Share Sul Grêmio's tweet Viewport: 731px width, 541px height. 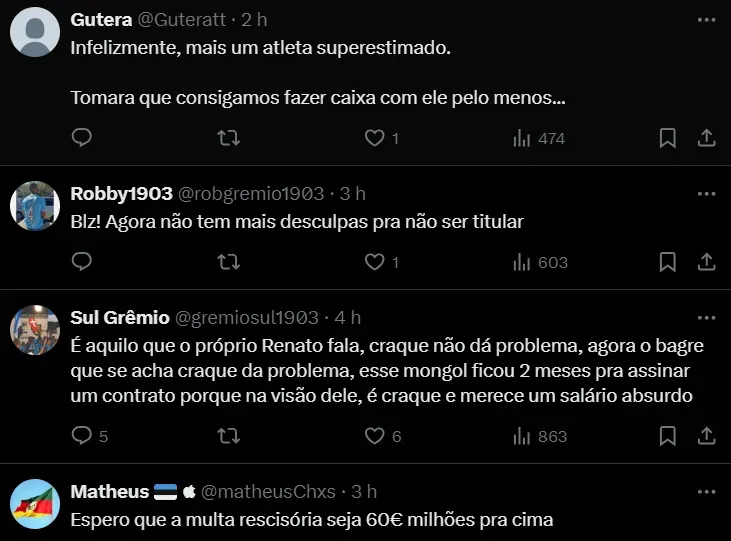(x=705, y=436)
